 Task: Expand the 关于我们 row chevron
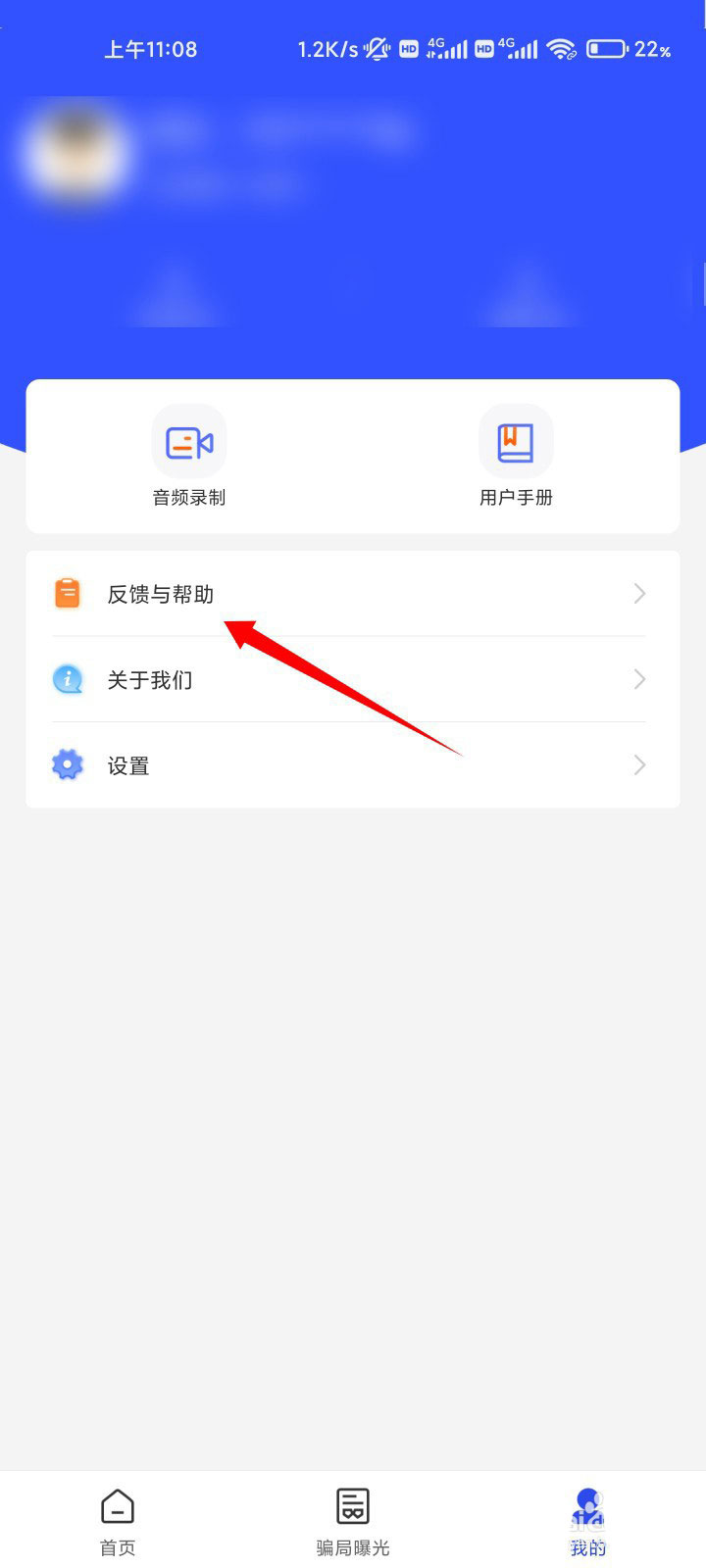[639, 679]
